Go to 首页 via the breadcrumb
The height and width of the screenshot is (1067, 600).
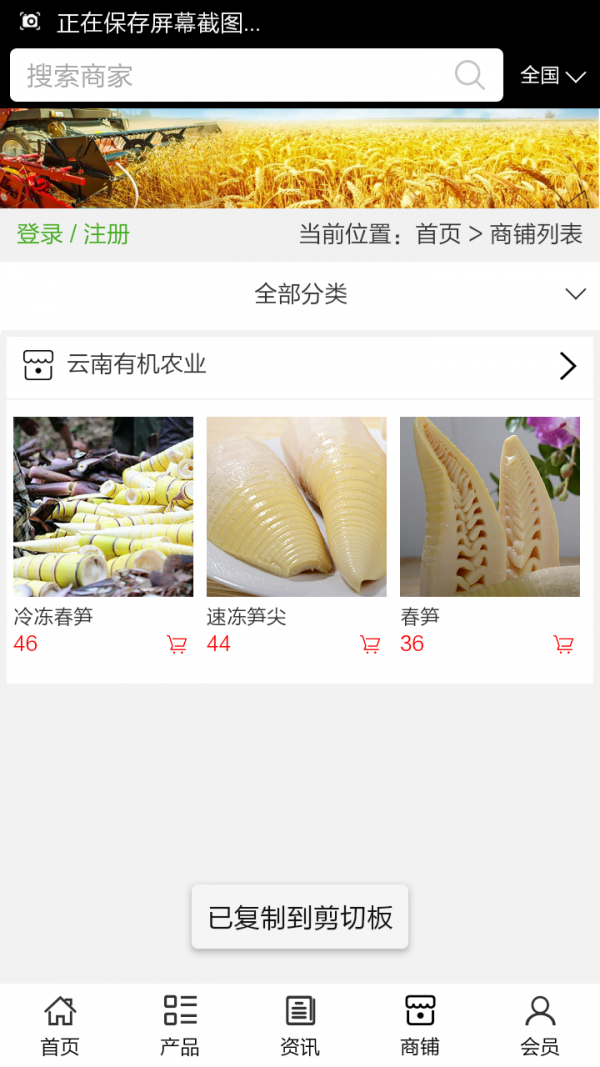438,234
